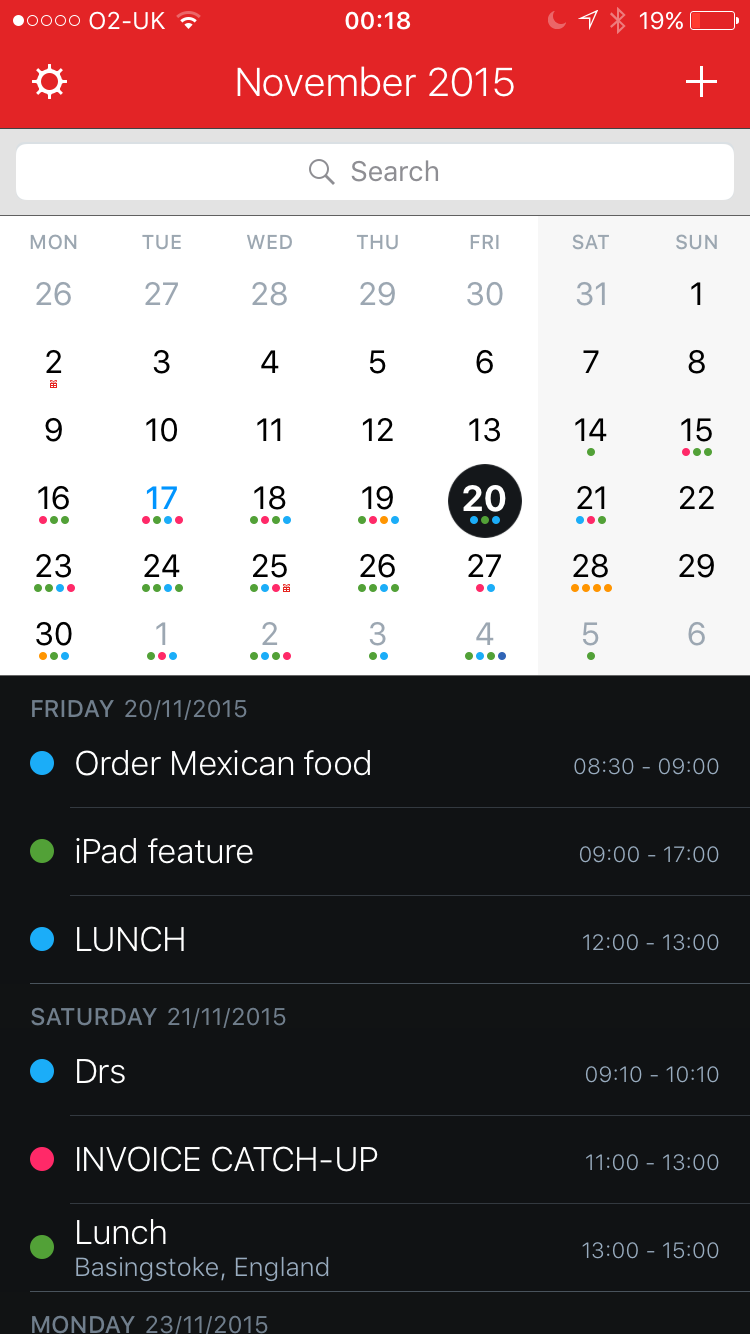Open the Order Mexican food event
Screen dimensions: 750x1334
(x=375, y=764)
